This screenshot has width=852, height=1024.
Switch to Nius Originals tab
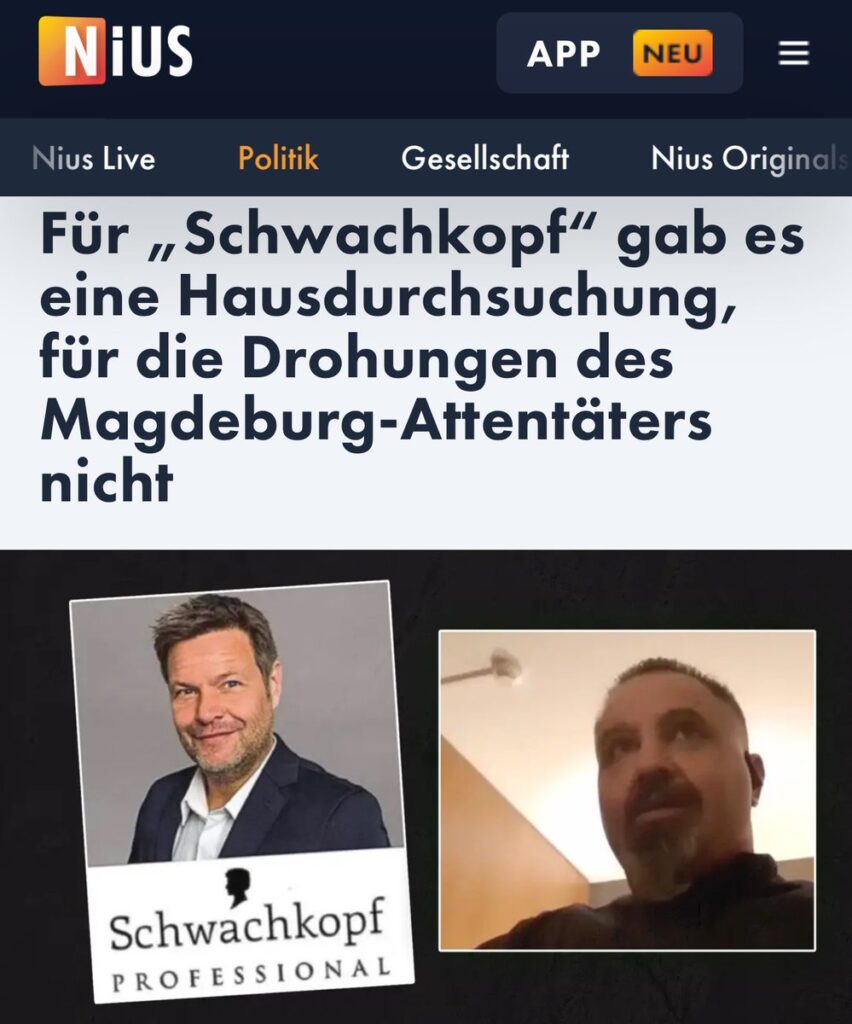click(x=747, y=158)
